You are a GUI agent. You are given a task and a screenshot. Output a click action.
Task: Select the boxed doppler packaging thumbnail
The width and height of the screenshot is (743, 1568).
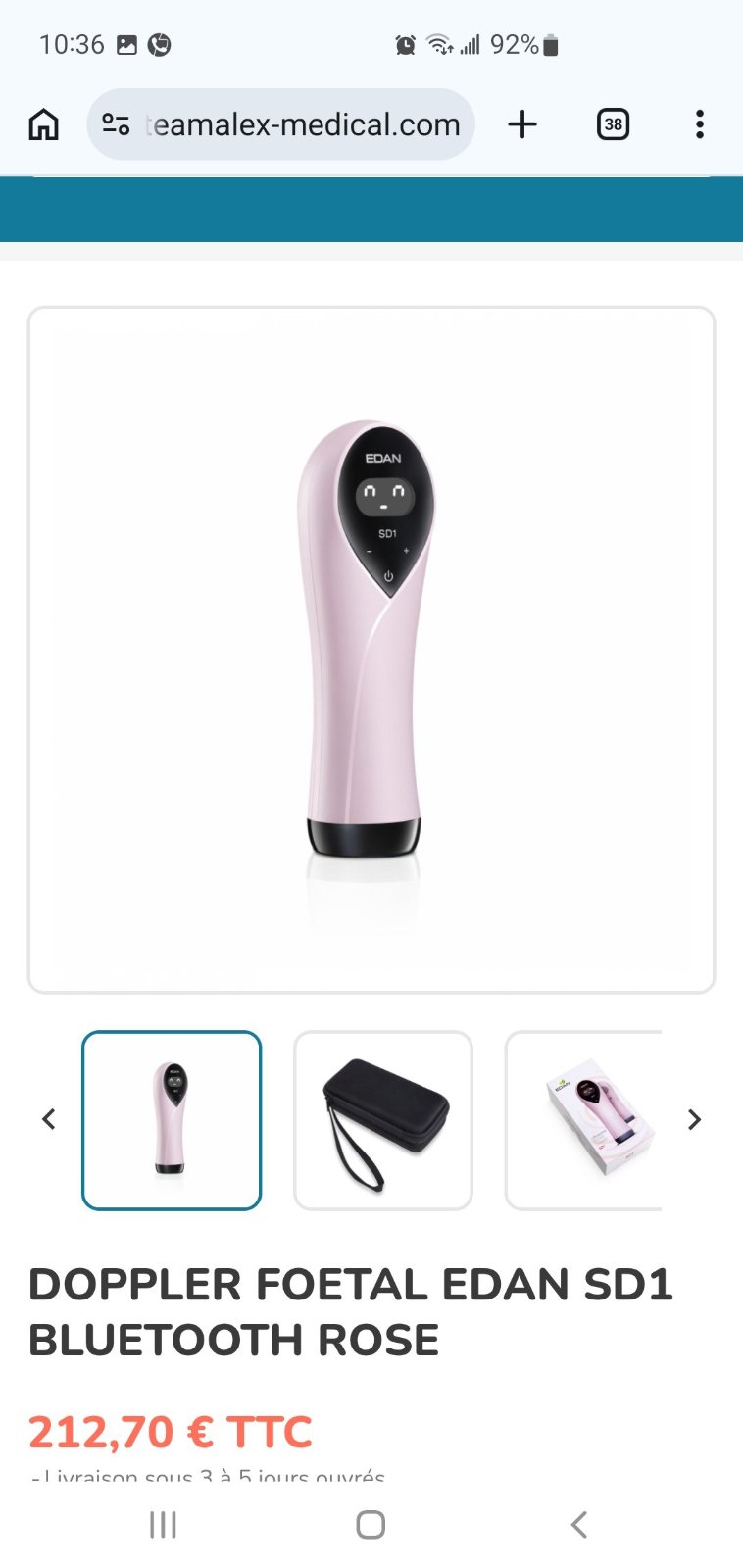point(584,1120)
